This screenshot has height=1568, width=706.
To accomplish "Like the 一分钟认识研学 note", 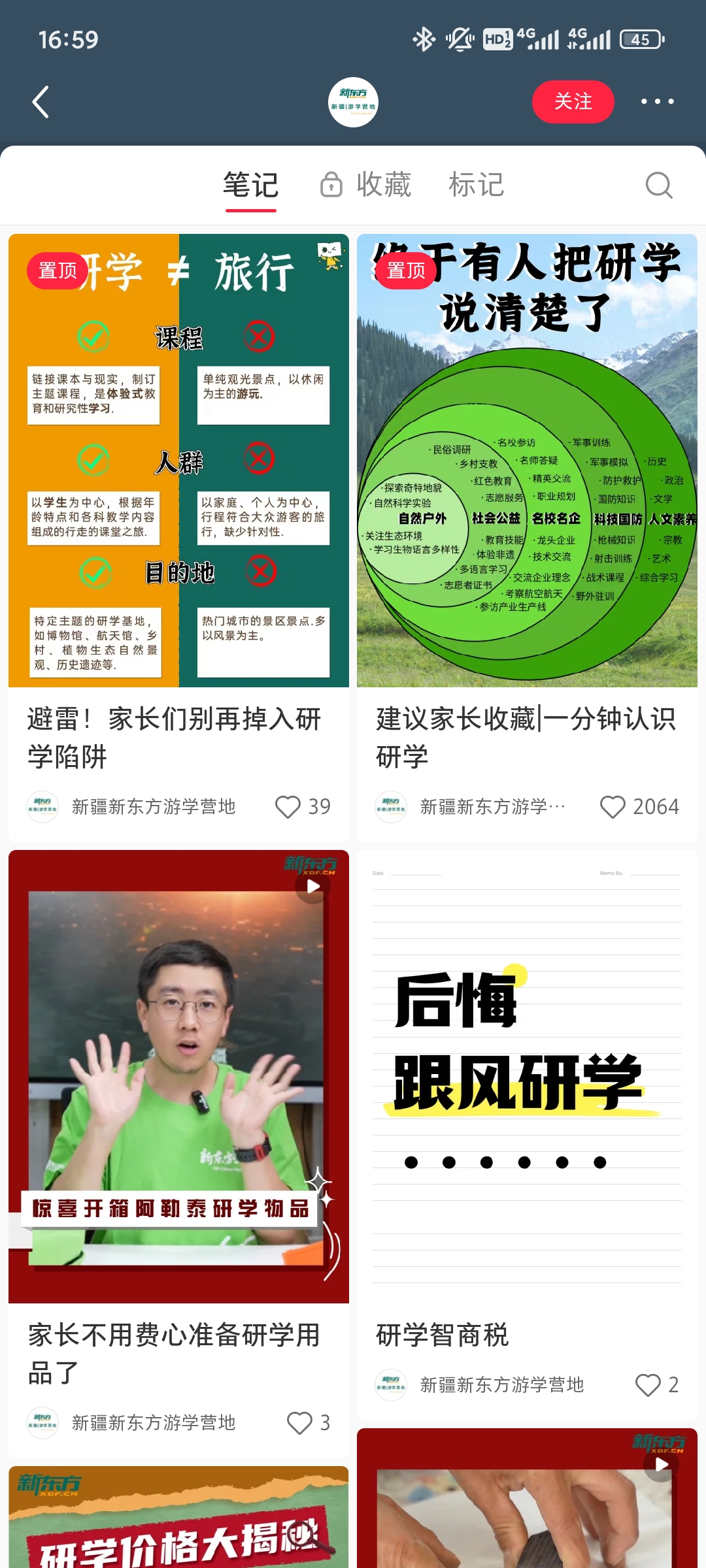I will tap(613, 807).
